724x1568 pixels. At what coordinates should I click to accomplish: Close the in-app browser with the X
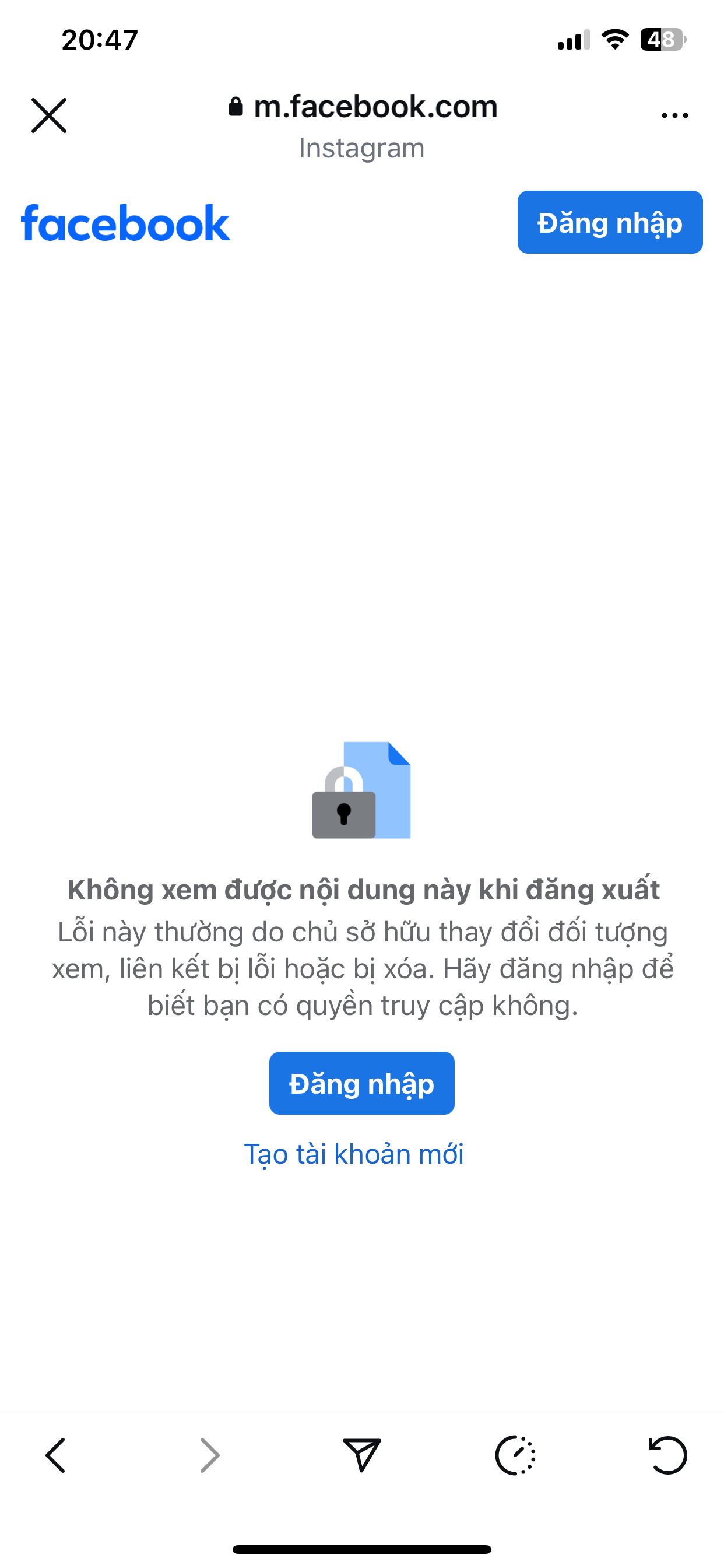(48, 116)
